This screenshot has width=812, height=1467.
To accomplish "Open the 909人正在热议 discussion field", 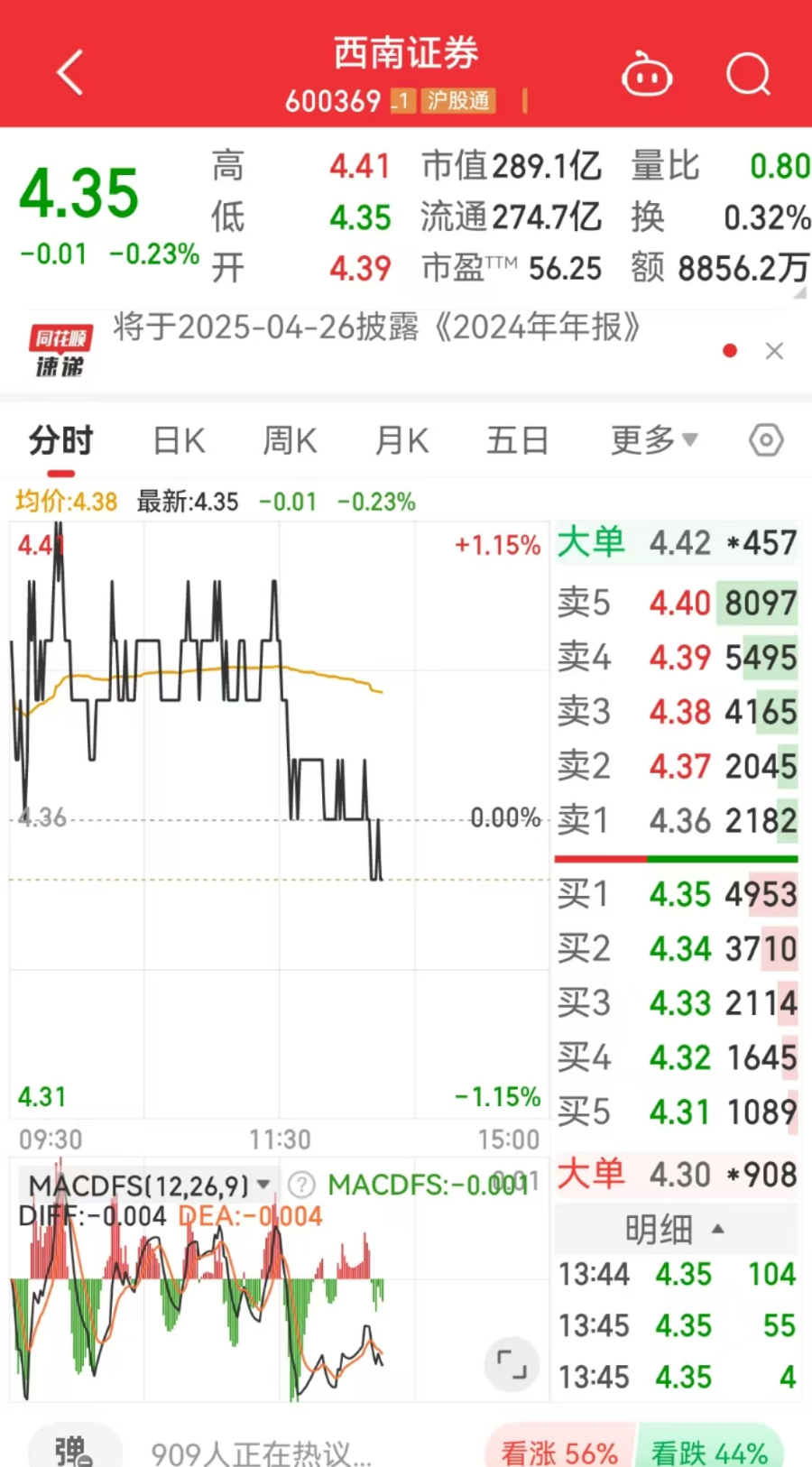I will click(x=262, y=1453).
